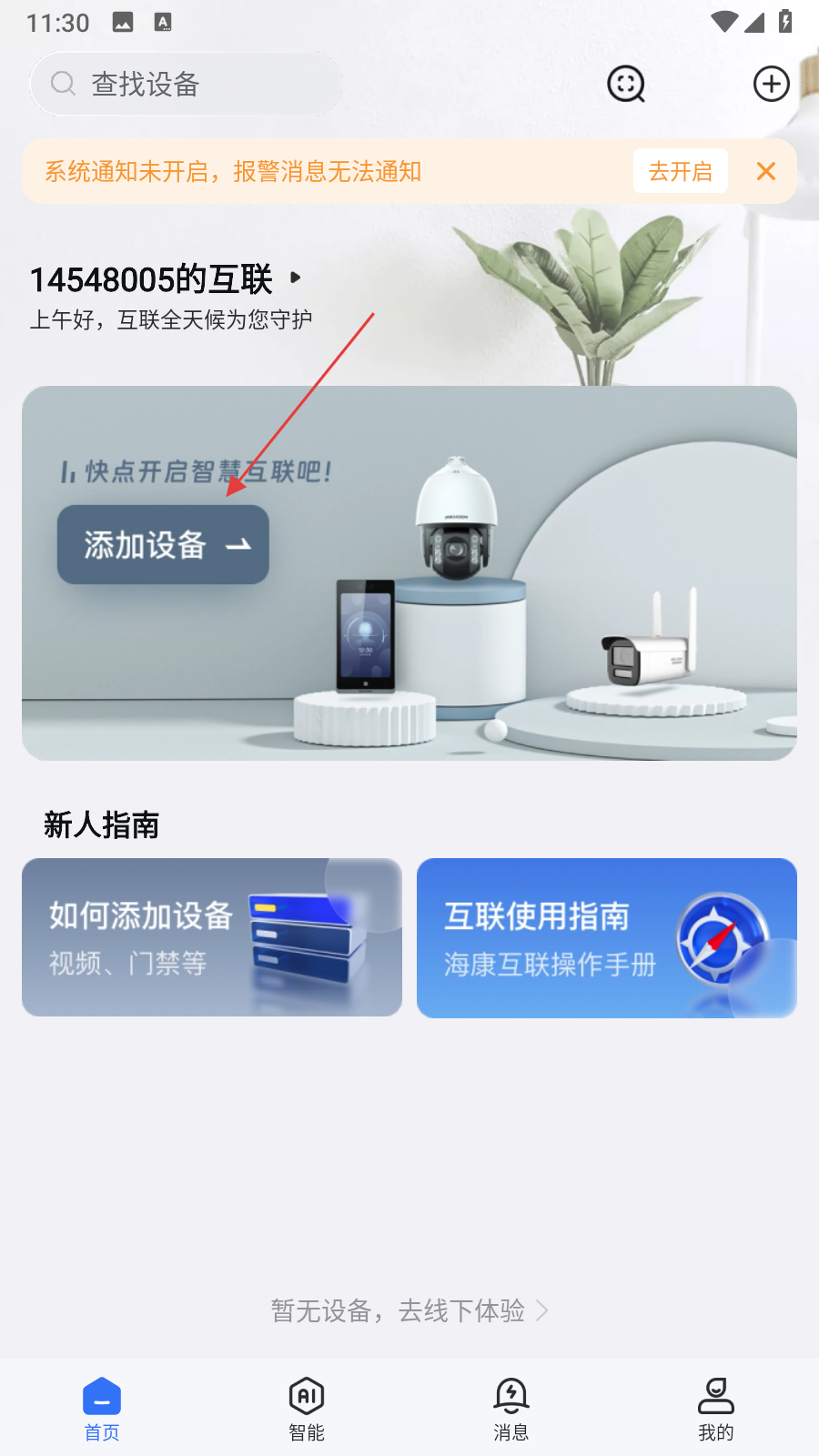This screenshot has width=819, height=1456.
Task: Open 暂无设备，去线下体验 link
Action: pos(409,1310)
